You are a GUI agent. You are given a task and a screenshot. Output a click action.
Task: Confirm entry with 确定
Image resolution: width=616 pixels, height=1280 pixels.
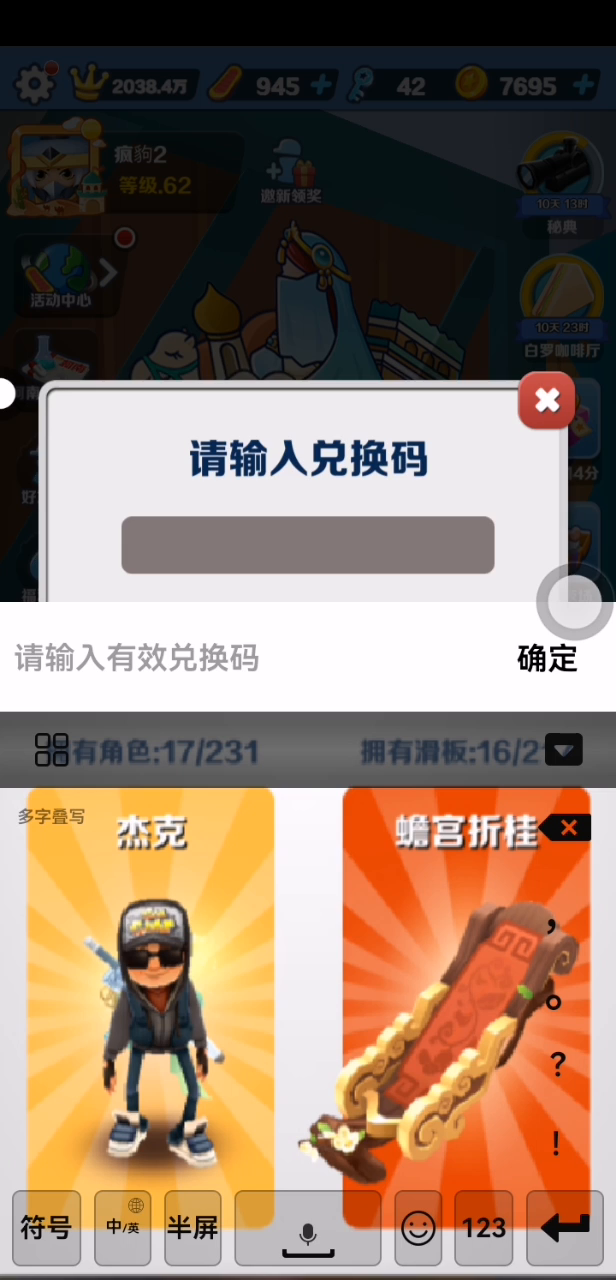547,658
